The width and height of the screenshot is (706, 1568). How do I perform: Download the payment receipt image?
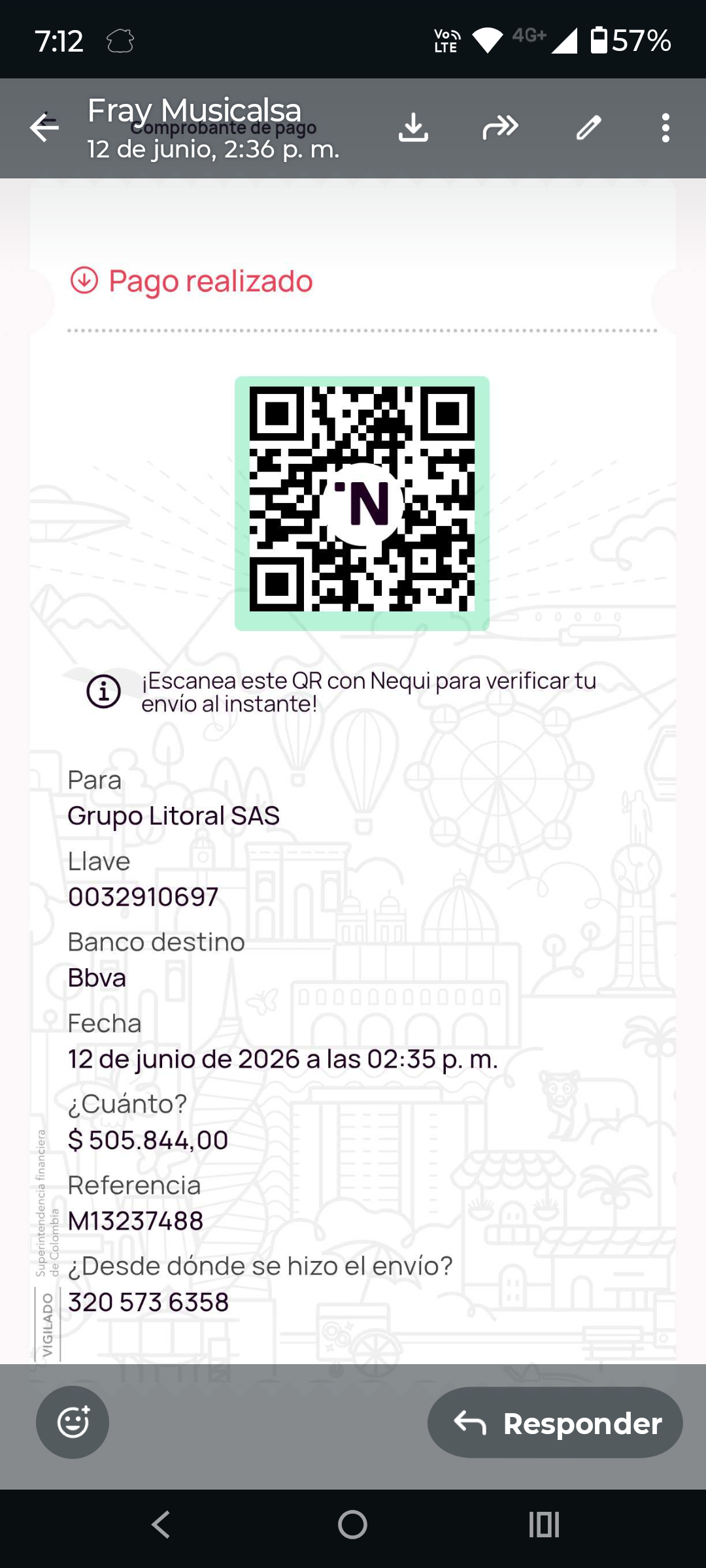click(413, 127)
